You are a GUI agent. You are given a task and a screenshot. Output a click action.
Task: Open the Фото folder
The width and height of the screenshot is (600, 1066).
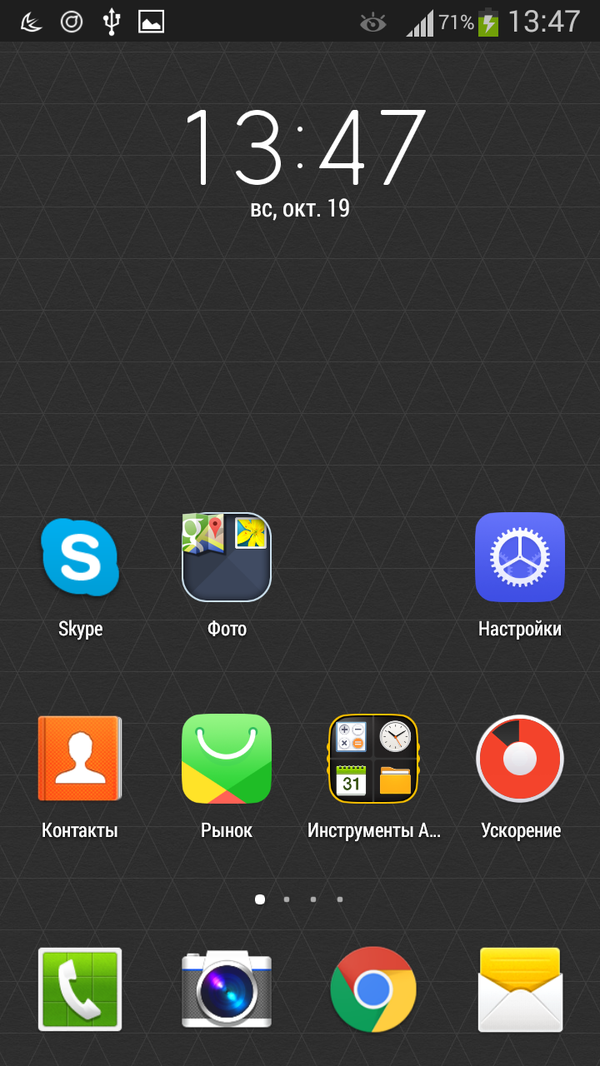click(226, 558)
